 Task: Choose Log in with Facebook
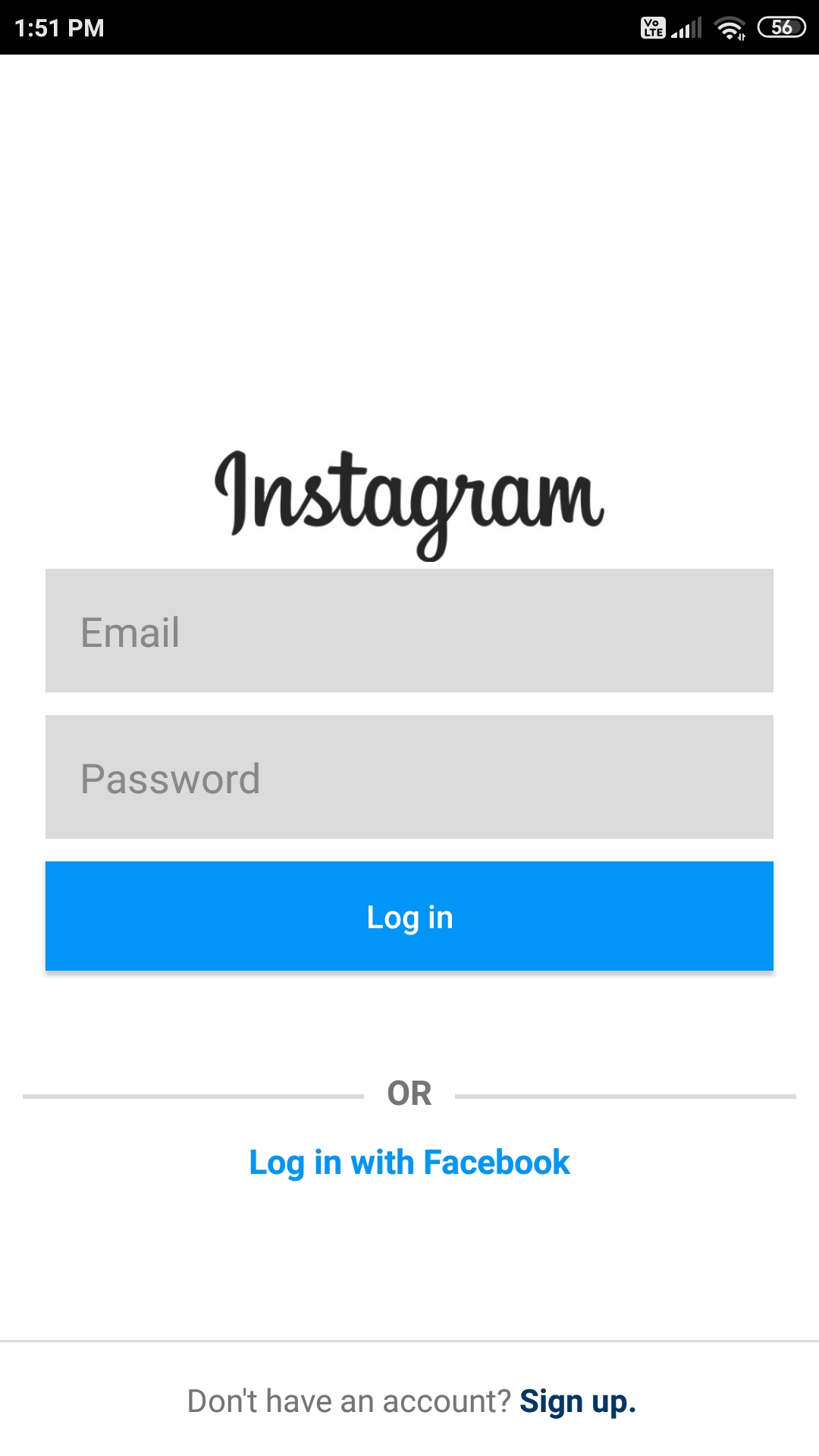click(409, 1163)
